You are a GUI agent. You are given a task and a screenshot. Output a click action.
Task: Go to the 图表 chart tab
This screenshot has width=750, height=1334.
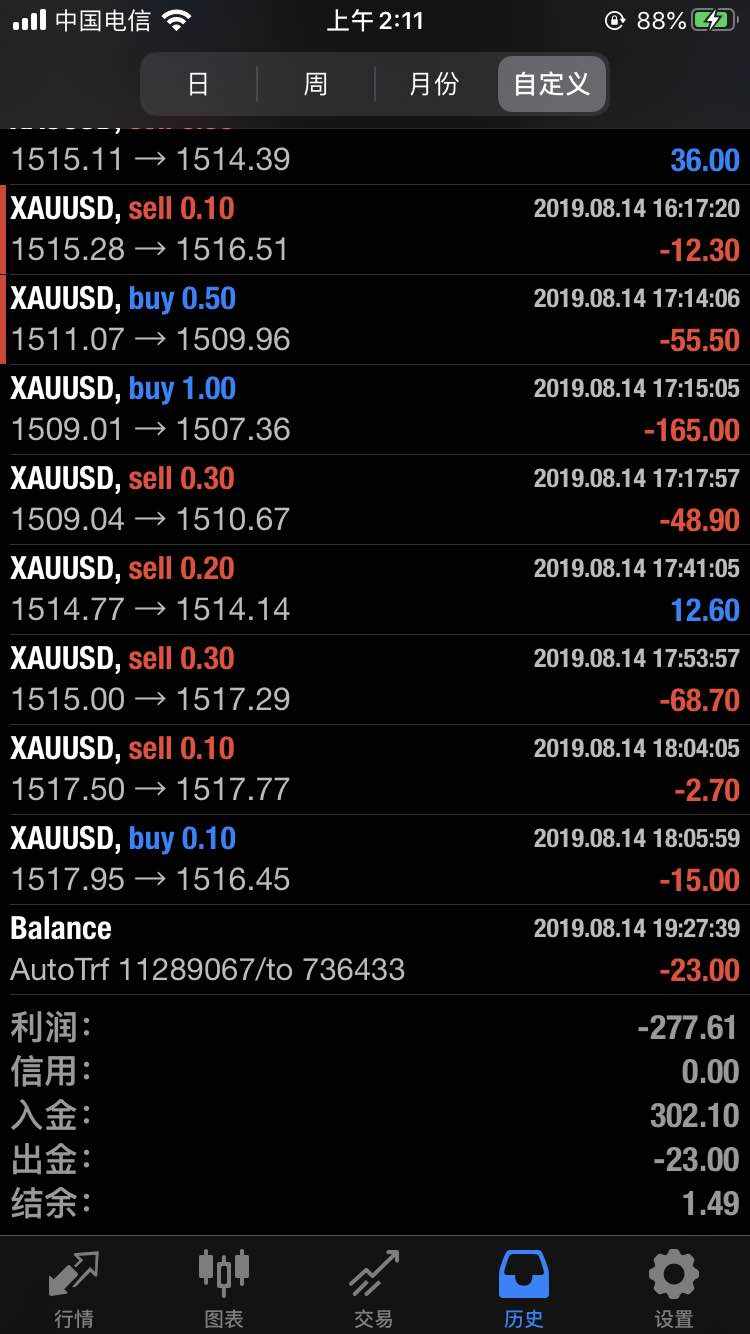224,1289
